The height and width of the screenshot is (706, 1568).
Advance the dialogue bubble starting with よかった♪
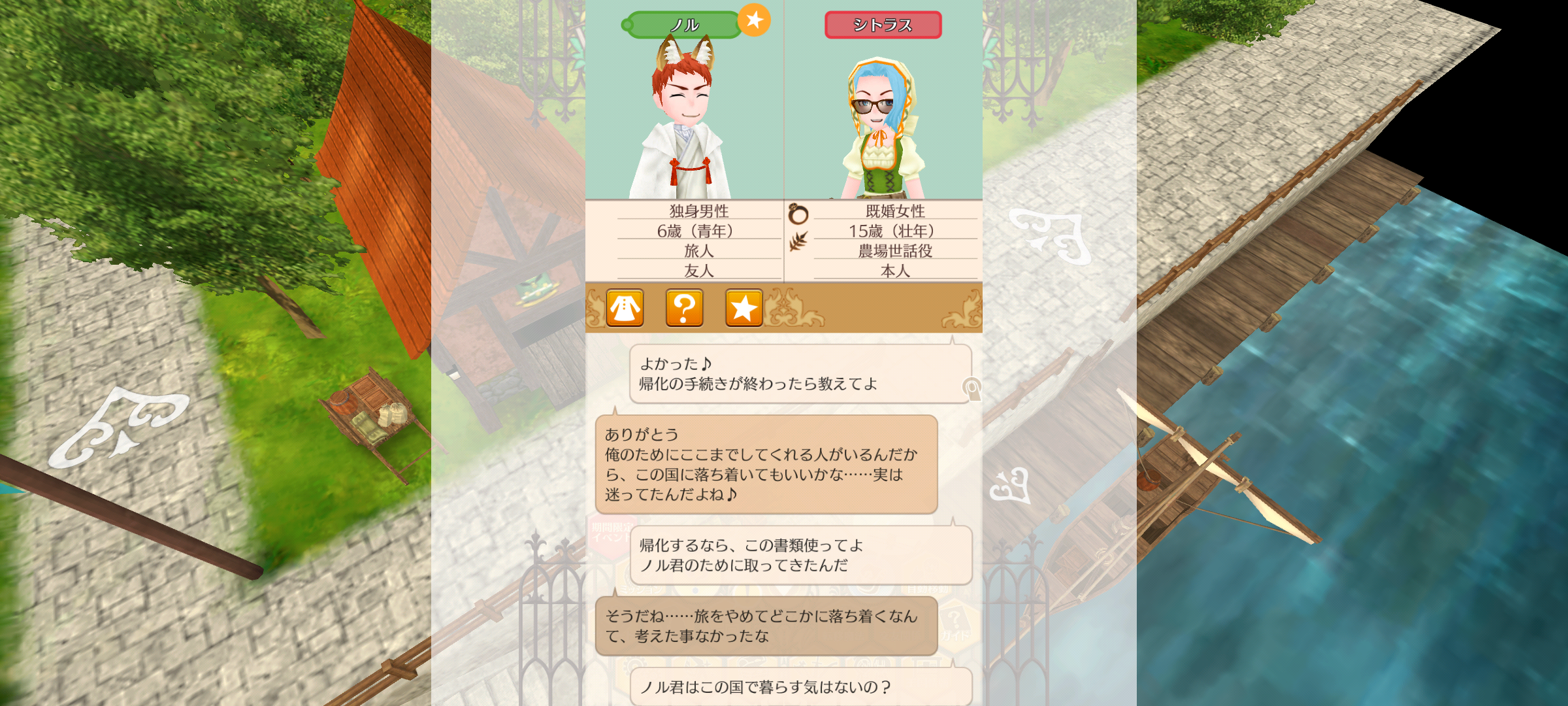click(800, 374)
